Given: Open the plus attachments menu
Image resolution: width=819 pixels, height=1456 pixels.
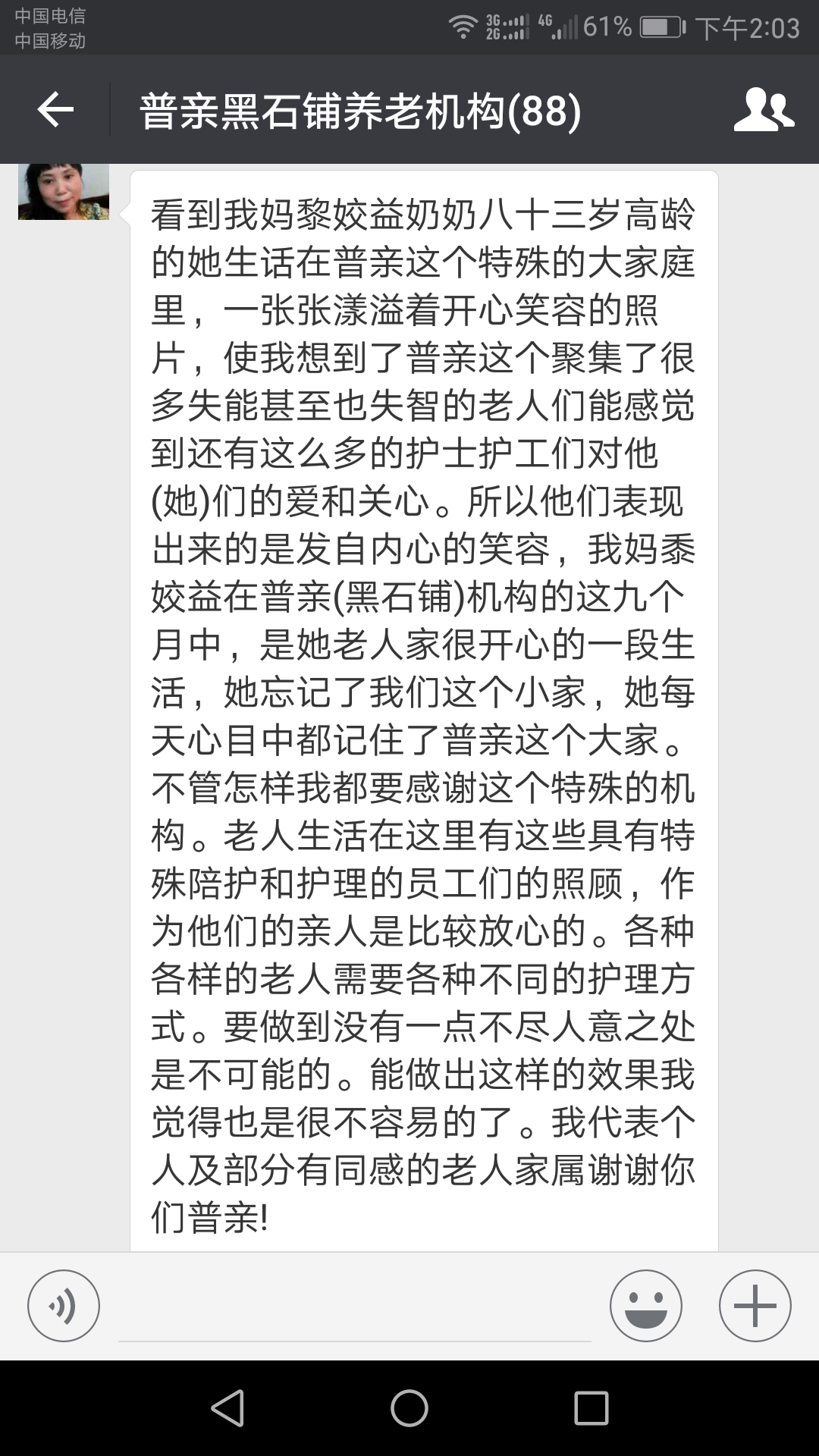Looking at the screenshot, I should pos(755,1306).
